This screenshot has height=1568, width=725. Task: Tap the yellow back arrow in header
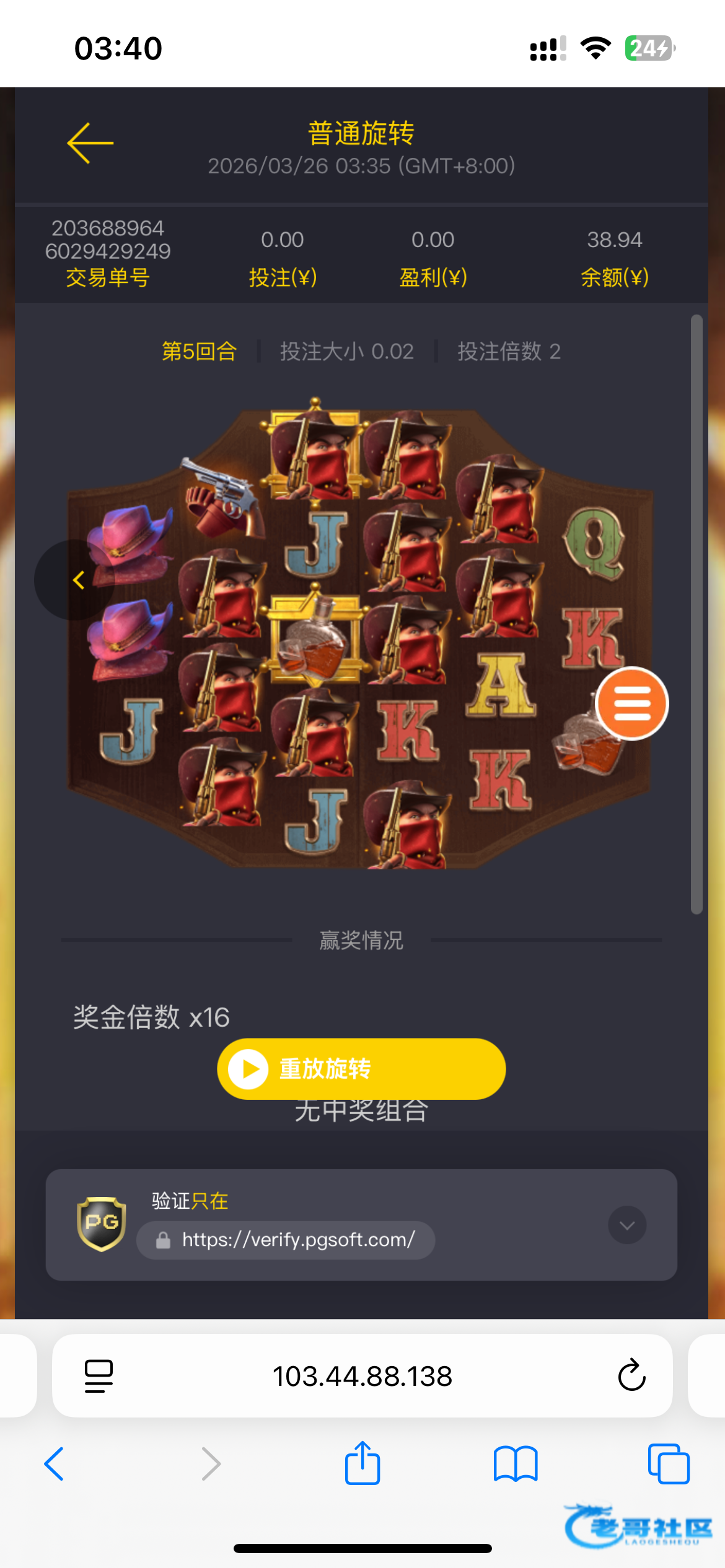(x=90, y=143)
